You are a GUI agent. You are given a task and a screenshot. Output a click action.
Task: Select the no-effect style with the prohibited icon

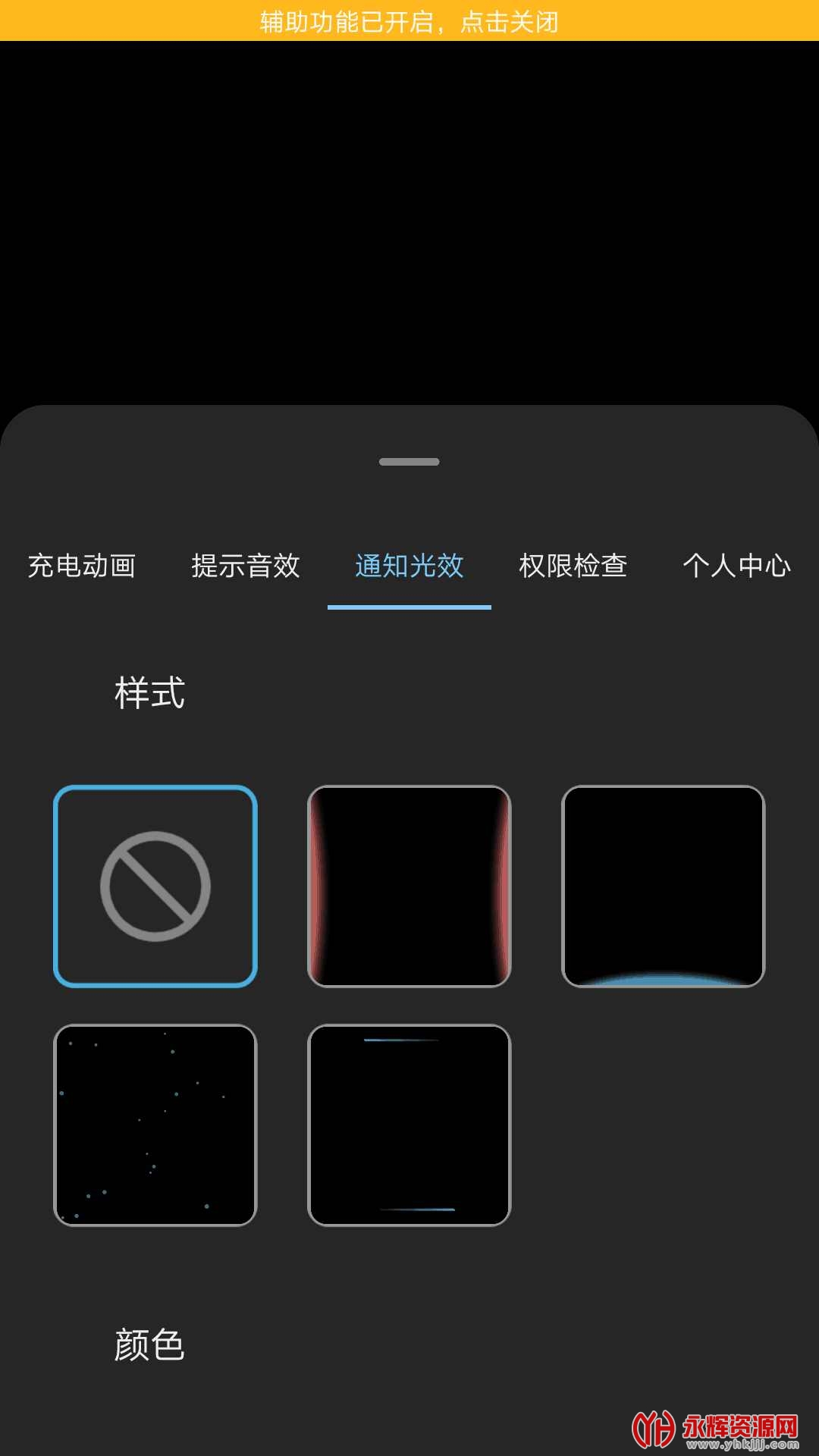pyautogui.click(x=155, y=886)
